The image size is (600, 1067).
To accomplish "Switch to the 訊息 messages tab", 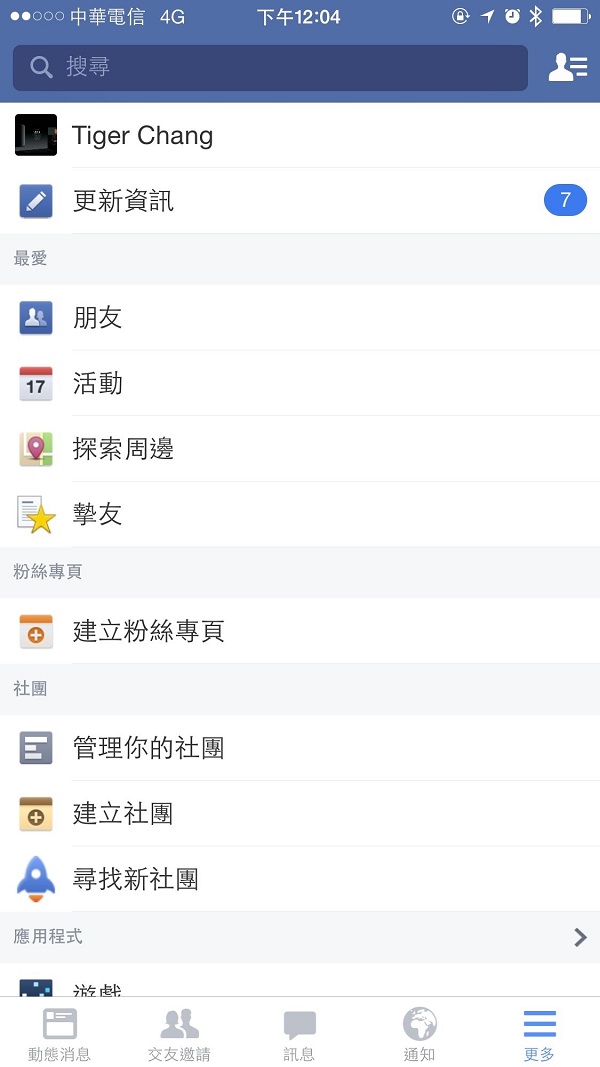I will (299, 1034).
